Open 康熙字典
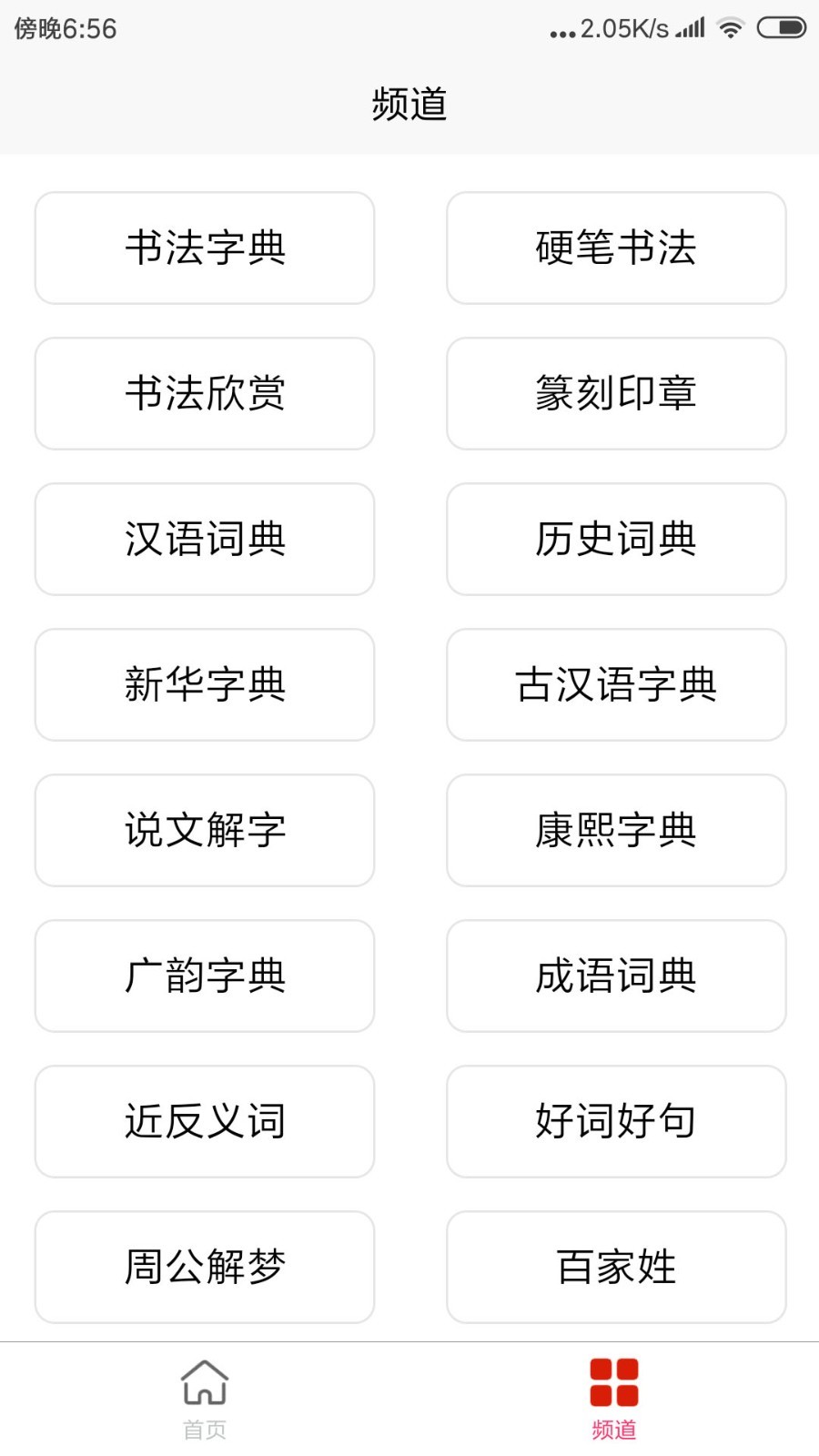The height and width of the screenshot is (1456, 819). 616,830
